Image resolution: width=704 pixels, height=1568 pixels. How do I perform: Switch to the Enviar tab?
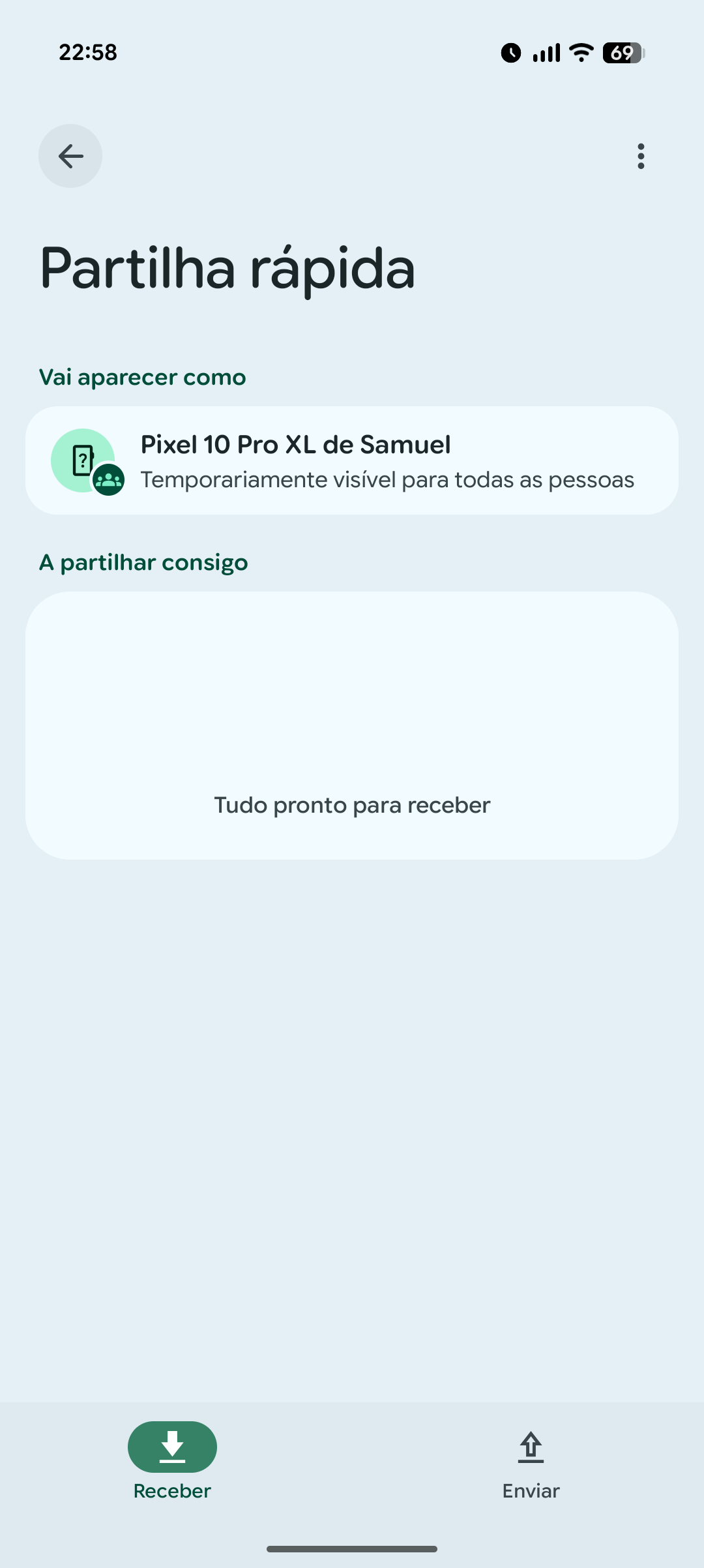pos(531,1460)
